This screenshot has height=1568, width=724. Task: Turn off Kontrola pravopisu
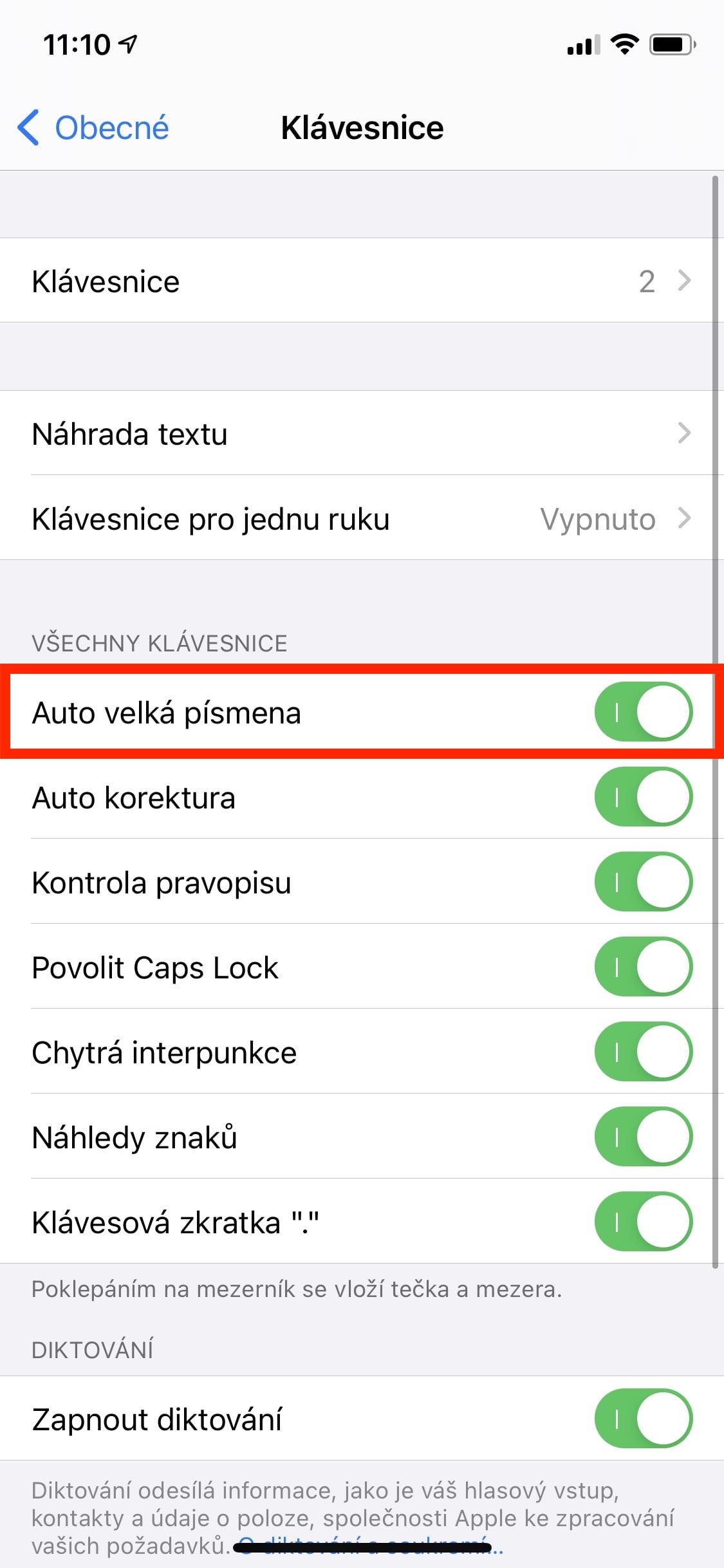point(643,882)
